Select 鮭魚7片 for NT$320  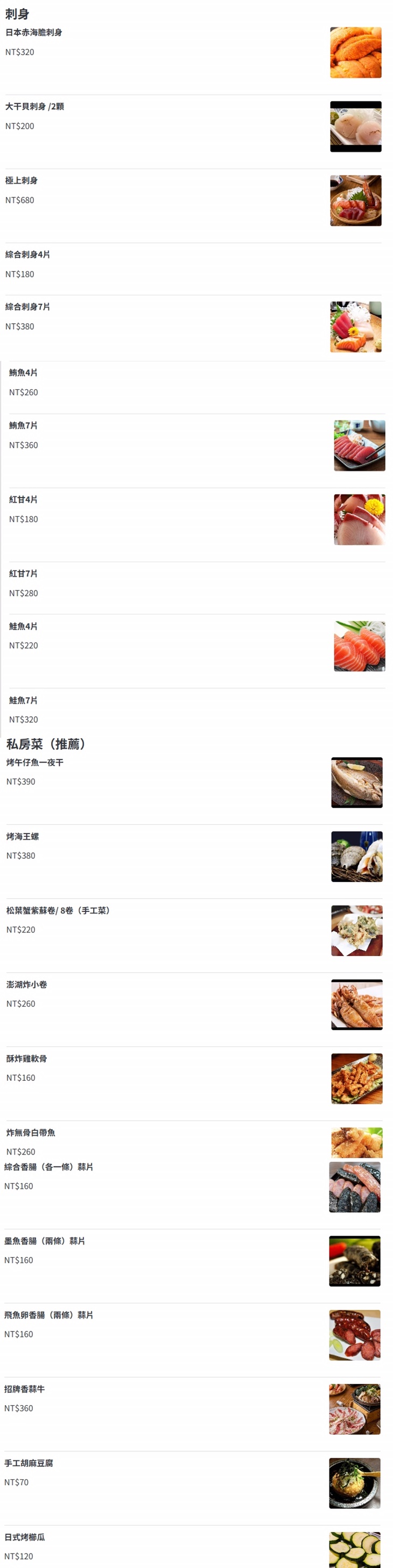(x=23, y=701)
